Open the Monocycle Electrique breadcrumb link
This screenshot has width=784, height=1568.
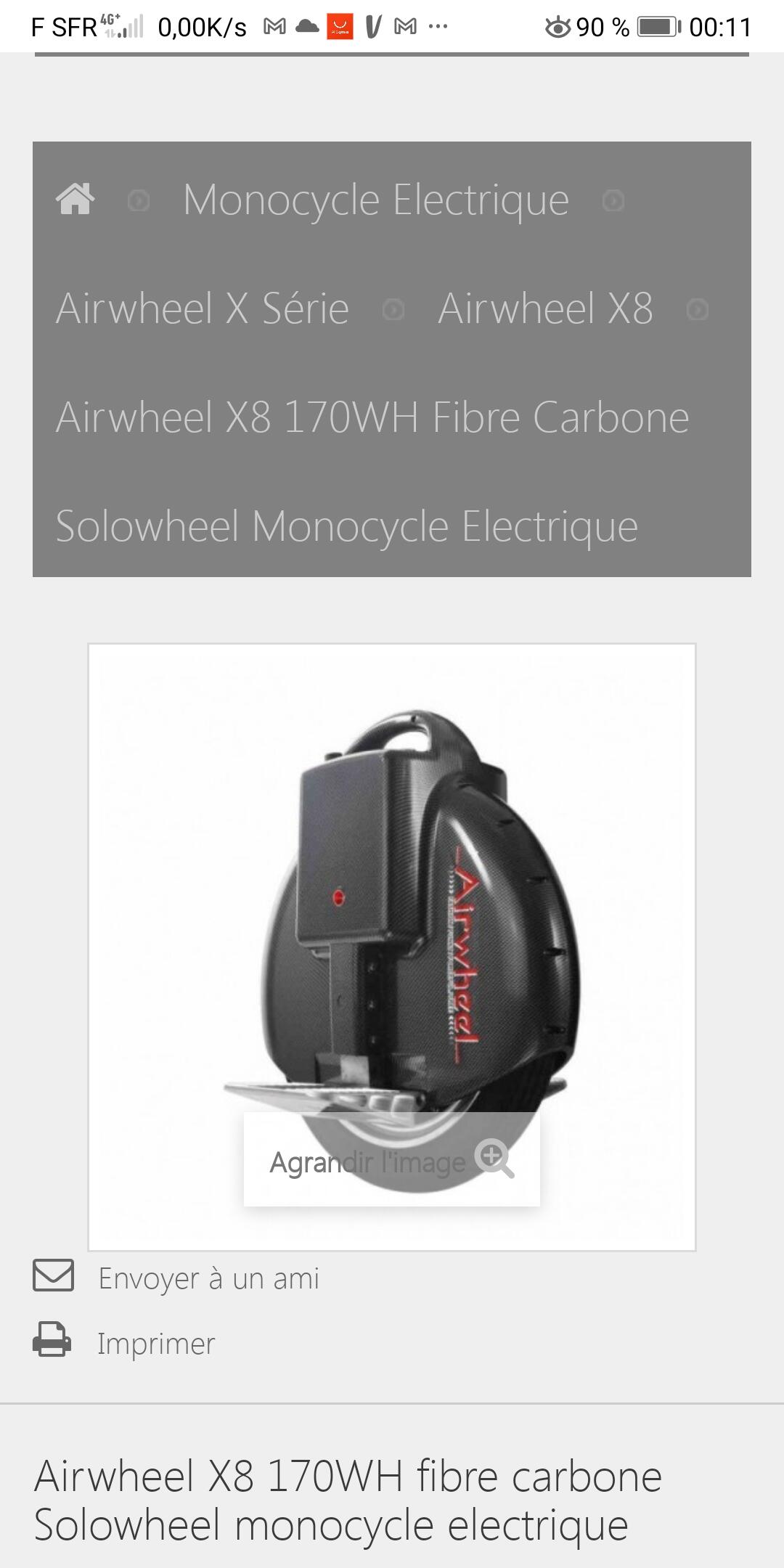(375, 200)
